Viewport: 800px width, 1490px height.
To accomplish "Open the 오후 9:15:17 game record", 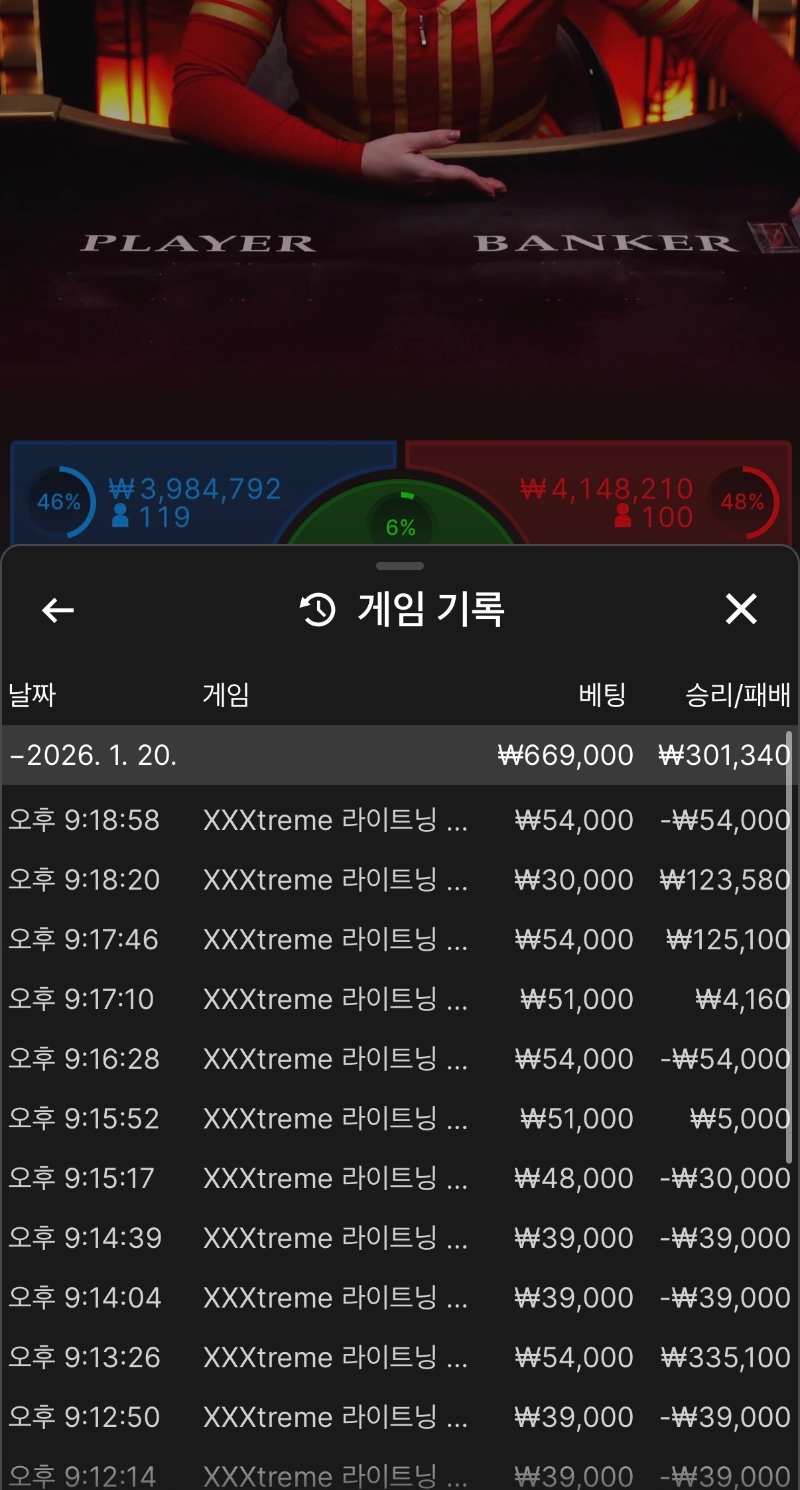I will click(398, 1178).
